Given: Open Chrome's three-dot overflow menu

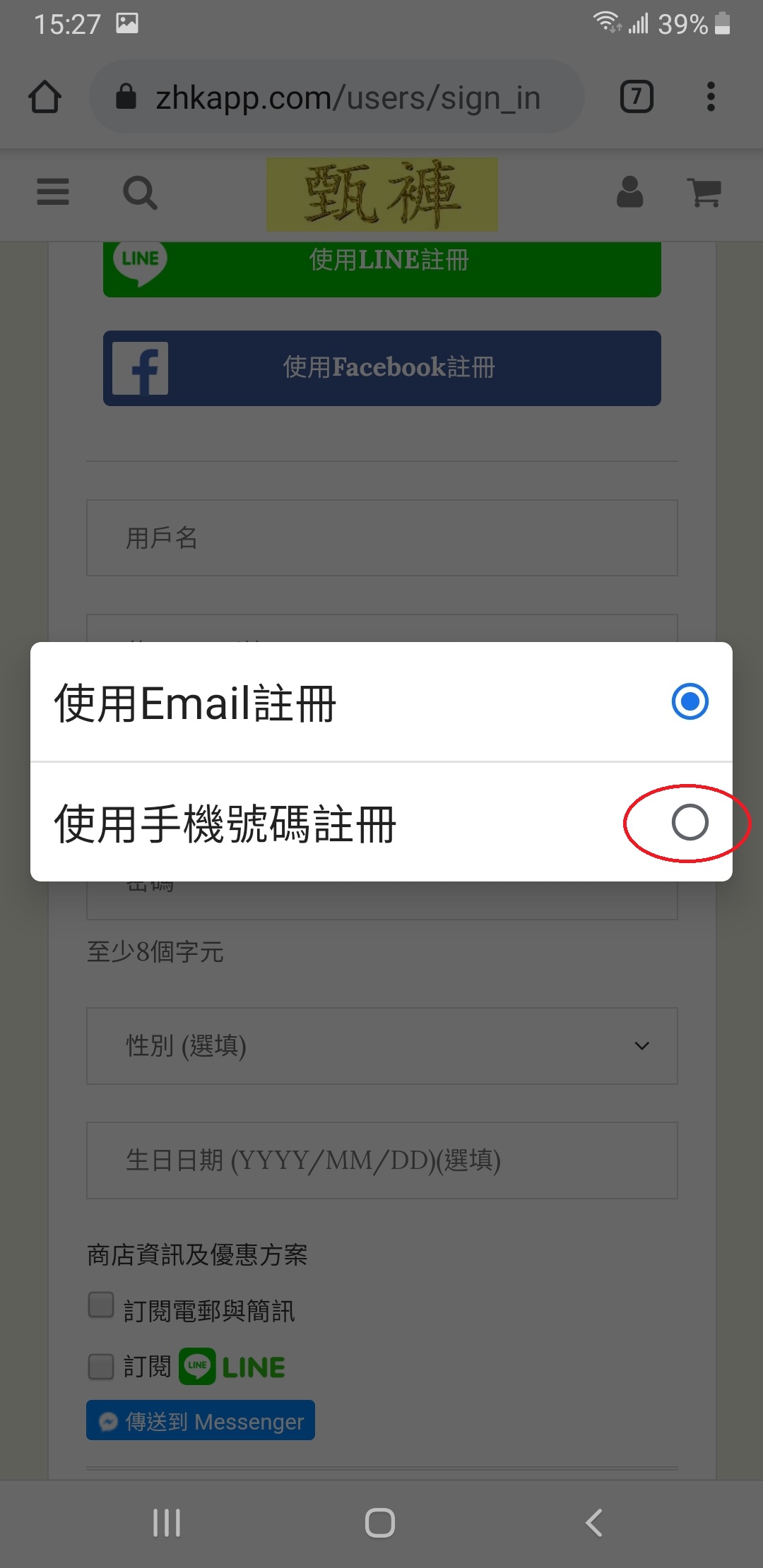Looking at the screenshot, I should tap(711, 97).
